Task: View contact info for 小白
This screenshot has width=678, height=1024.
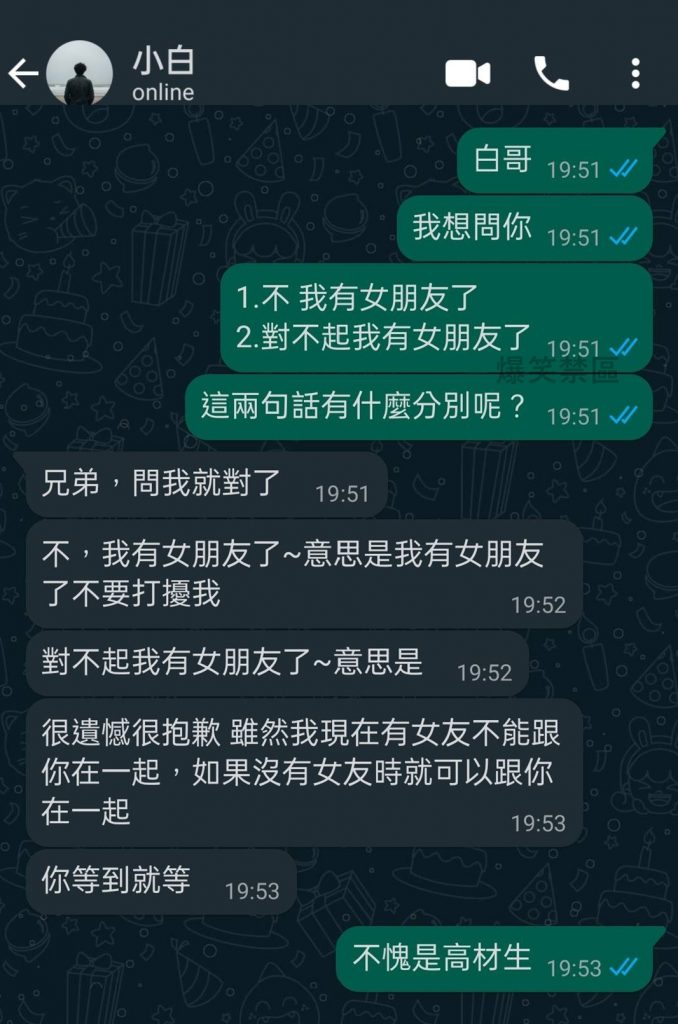Action: [164, 74]
